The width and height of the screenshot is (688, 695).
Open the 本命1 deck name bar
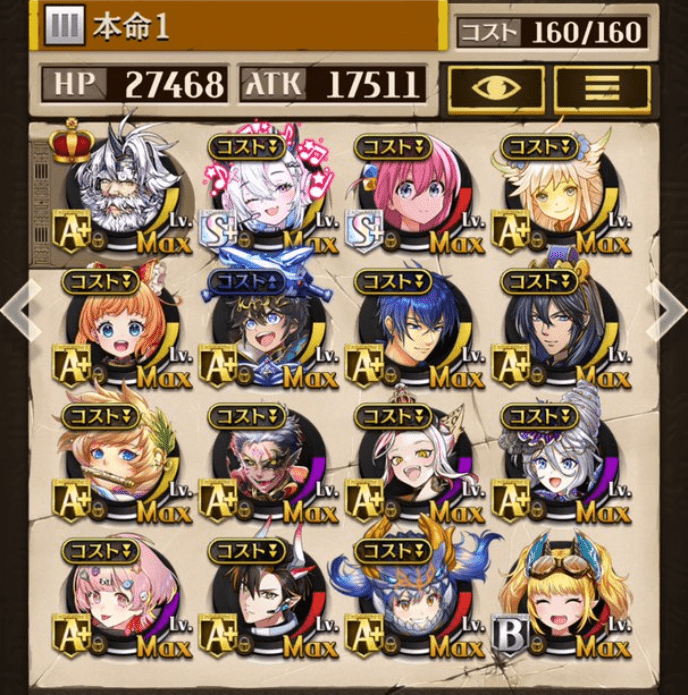click(240, 27)
